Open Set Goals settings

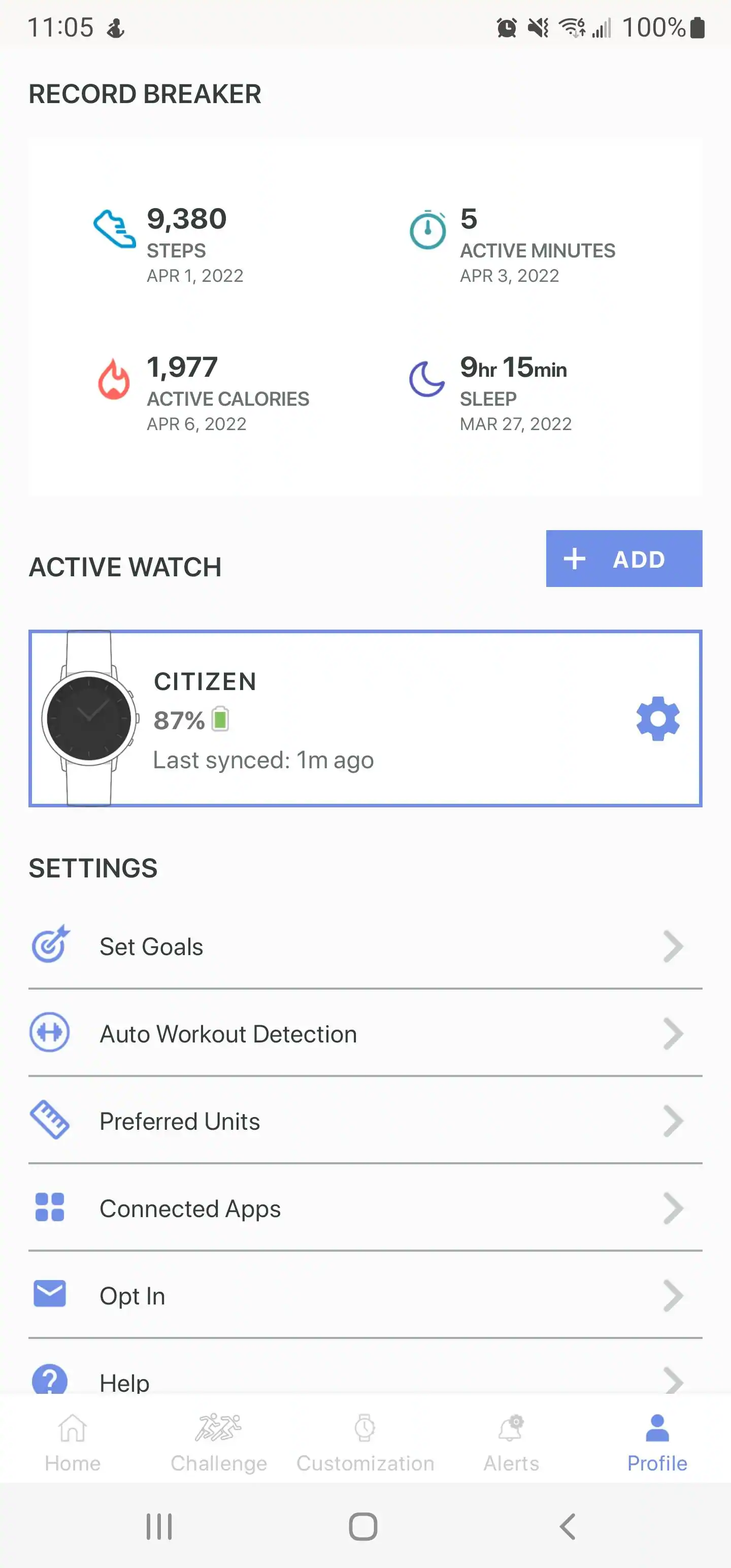point(365,946)
